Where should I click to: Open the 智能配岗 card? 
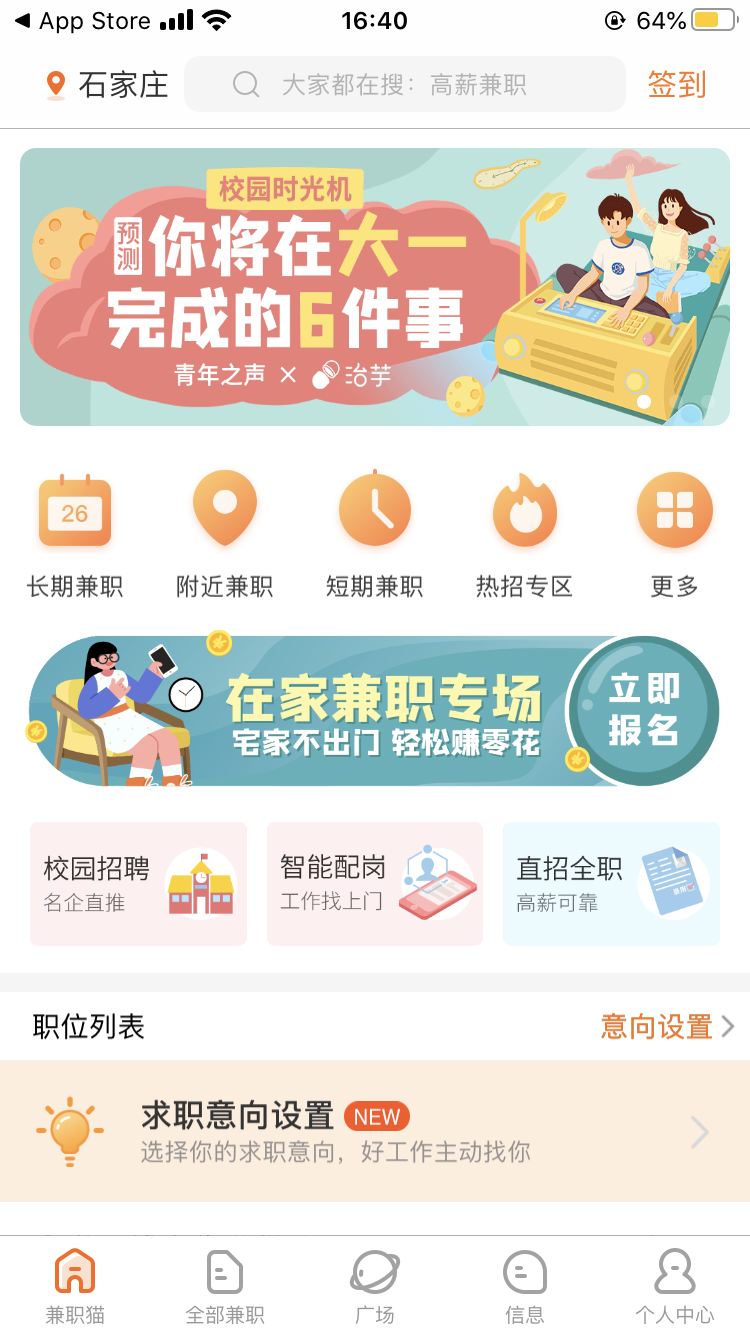click(x=375, y=884)
